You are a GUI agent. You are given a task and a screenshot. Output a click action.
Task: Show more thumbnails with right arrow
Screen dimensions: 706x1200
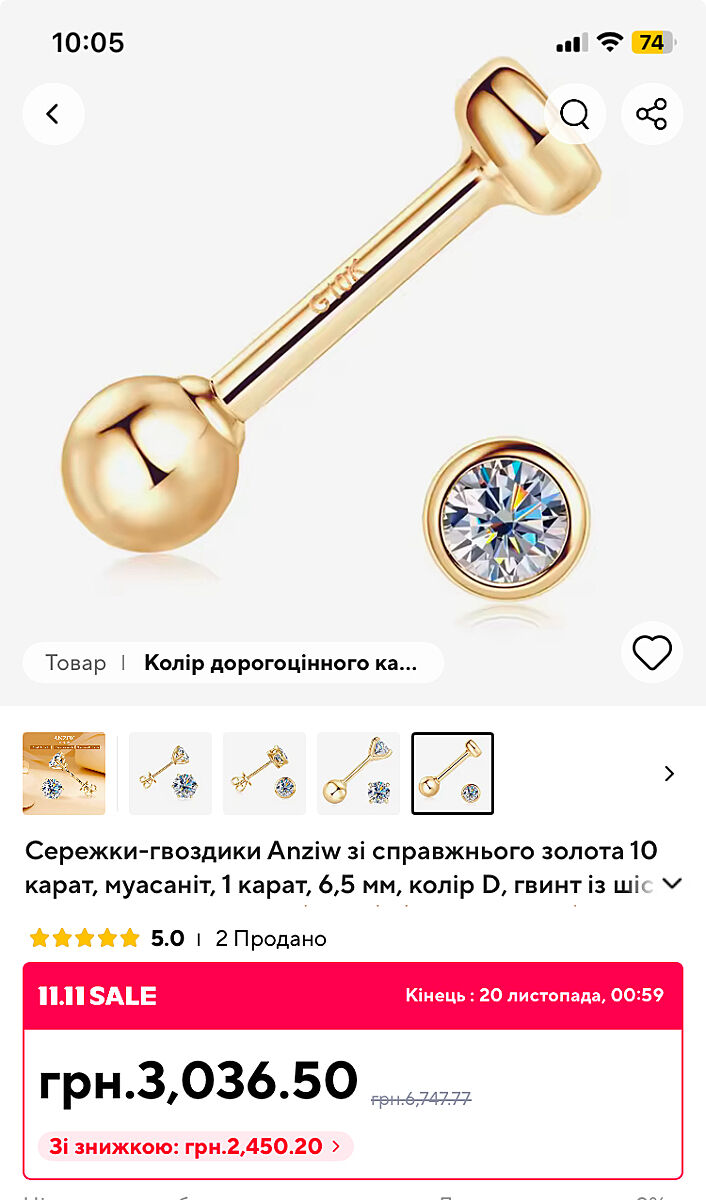click(x=669, y=774)
